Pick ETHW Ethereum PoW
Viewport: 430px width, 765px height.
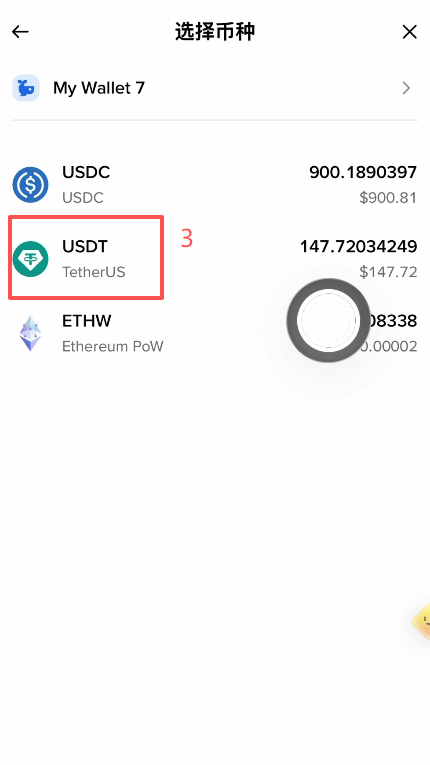[x=215, y=333]
